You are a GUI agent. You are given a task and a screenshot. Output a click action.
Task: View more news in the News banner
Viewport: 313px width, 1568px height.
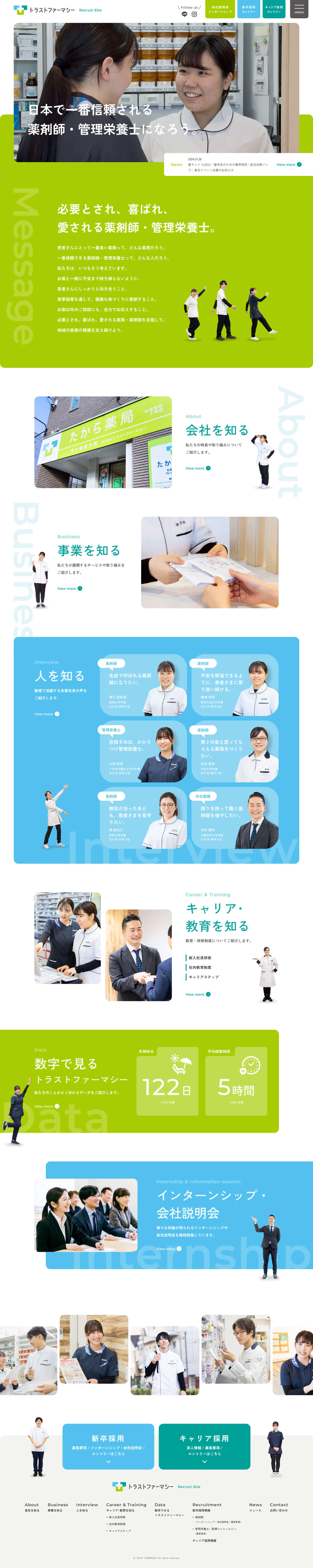289,164
